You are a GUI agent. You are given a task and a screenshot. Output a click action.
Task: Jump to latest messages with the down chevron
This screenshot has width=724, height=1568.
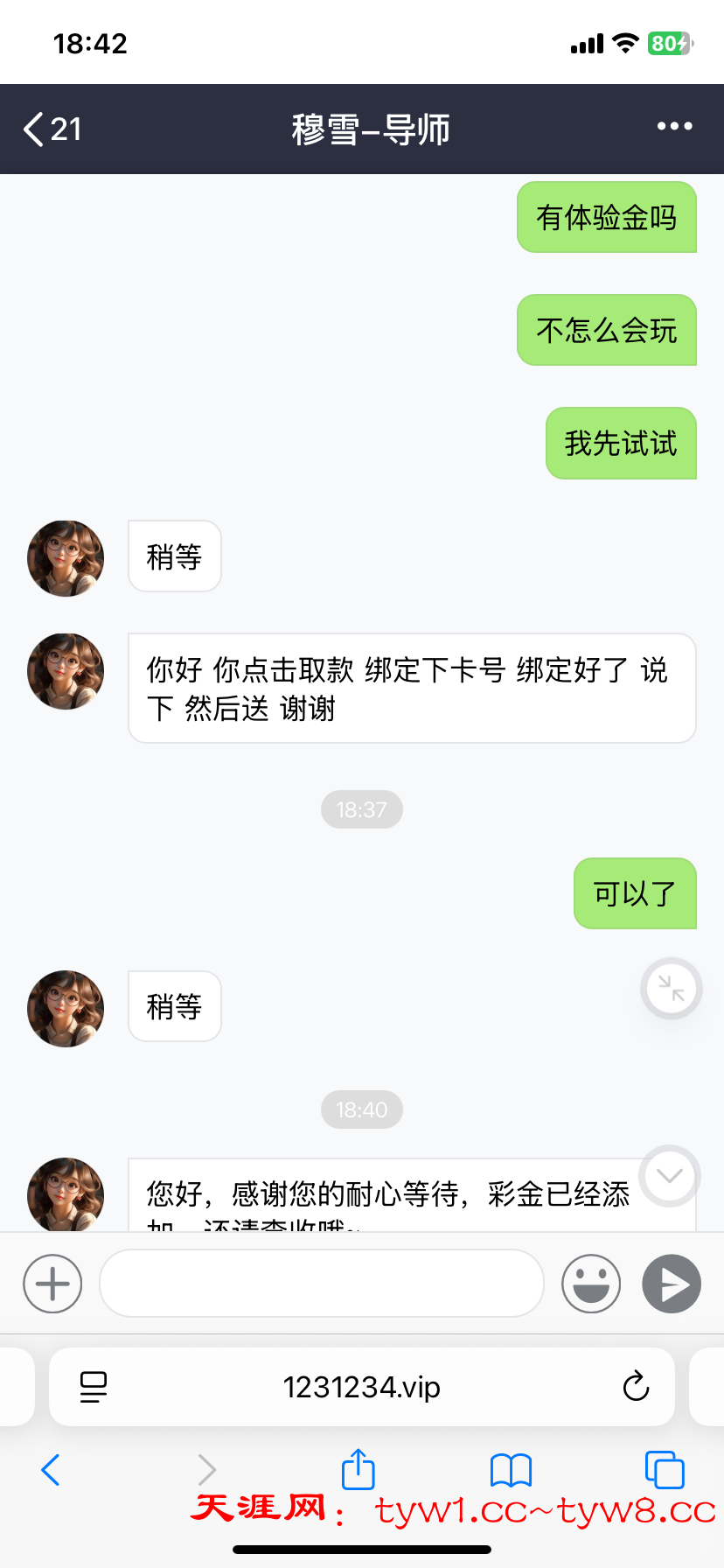(670, 1176)
